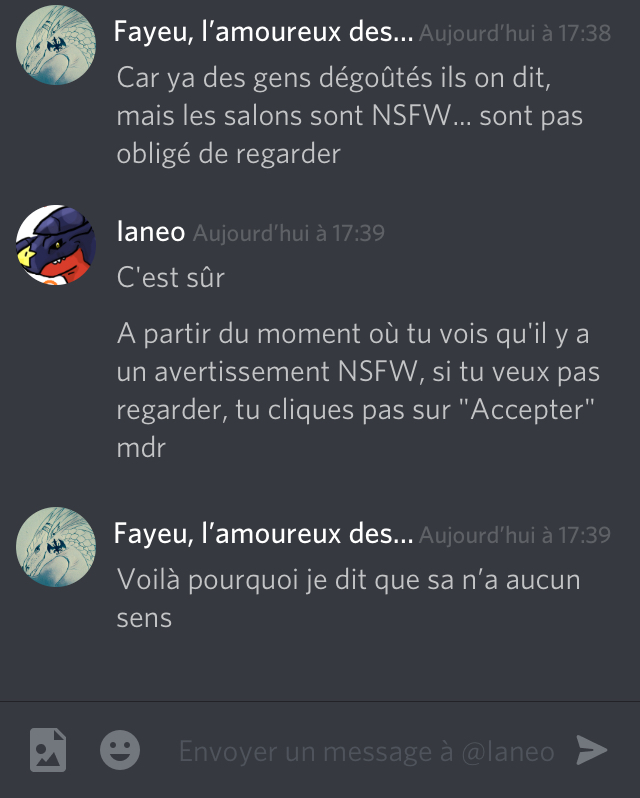Tap the username Ianeo above his message
Image resolution: width=640 pixels, height=798 pixels.
point(150,233)
